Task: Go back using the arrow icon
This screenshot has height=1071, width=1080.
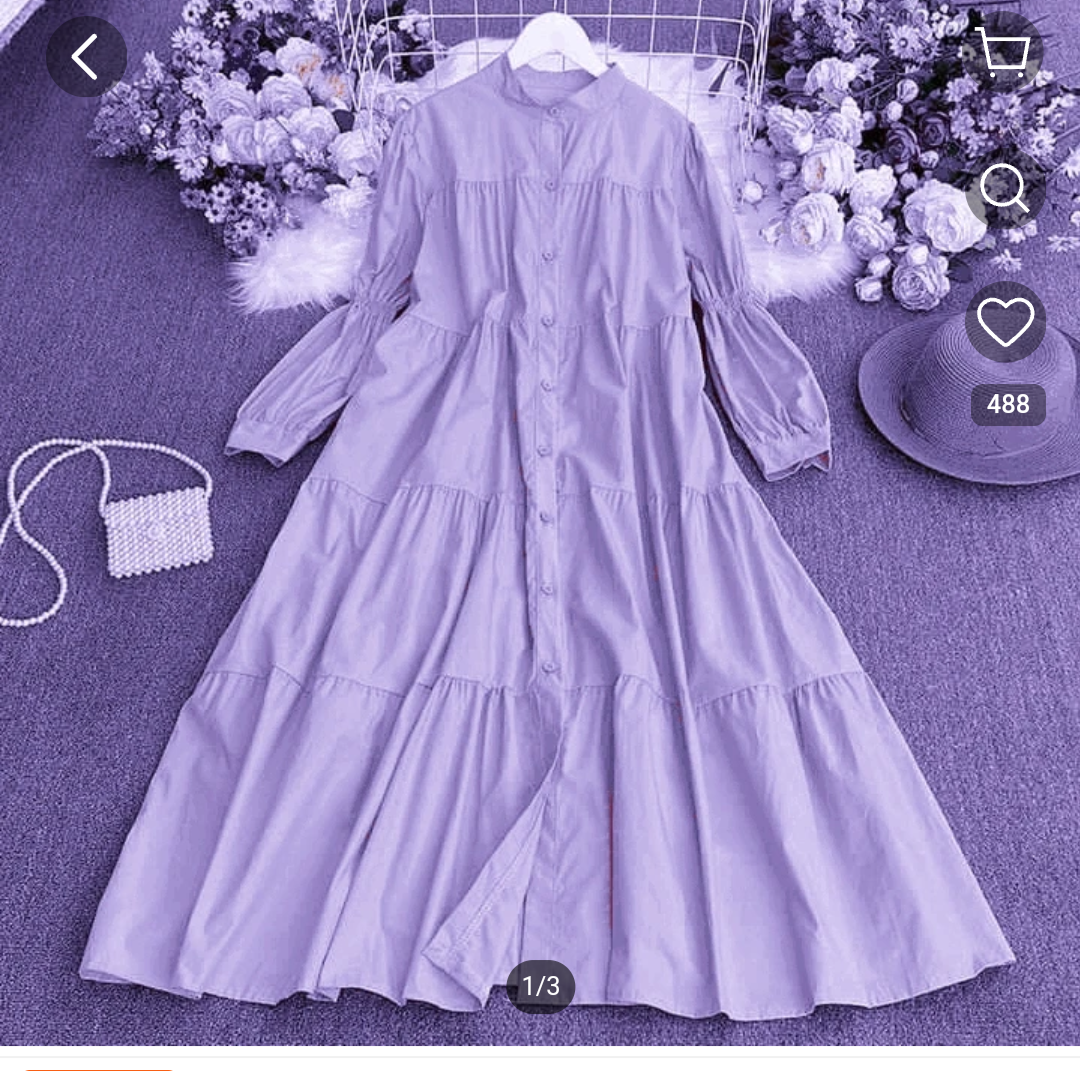Action: (x=86, y=56)
